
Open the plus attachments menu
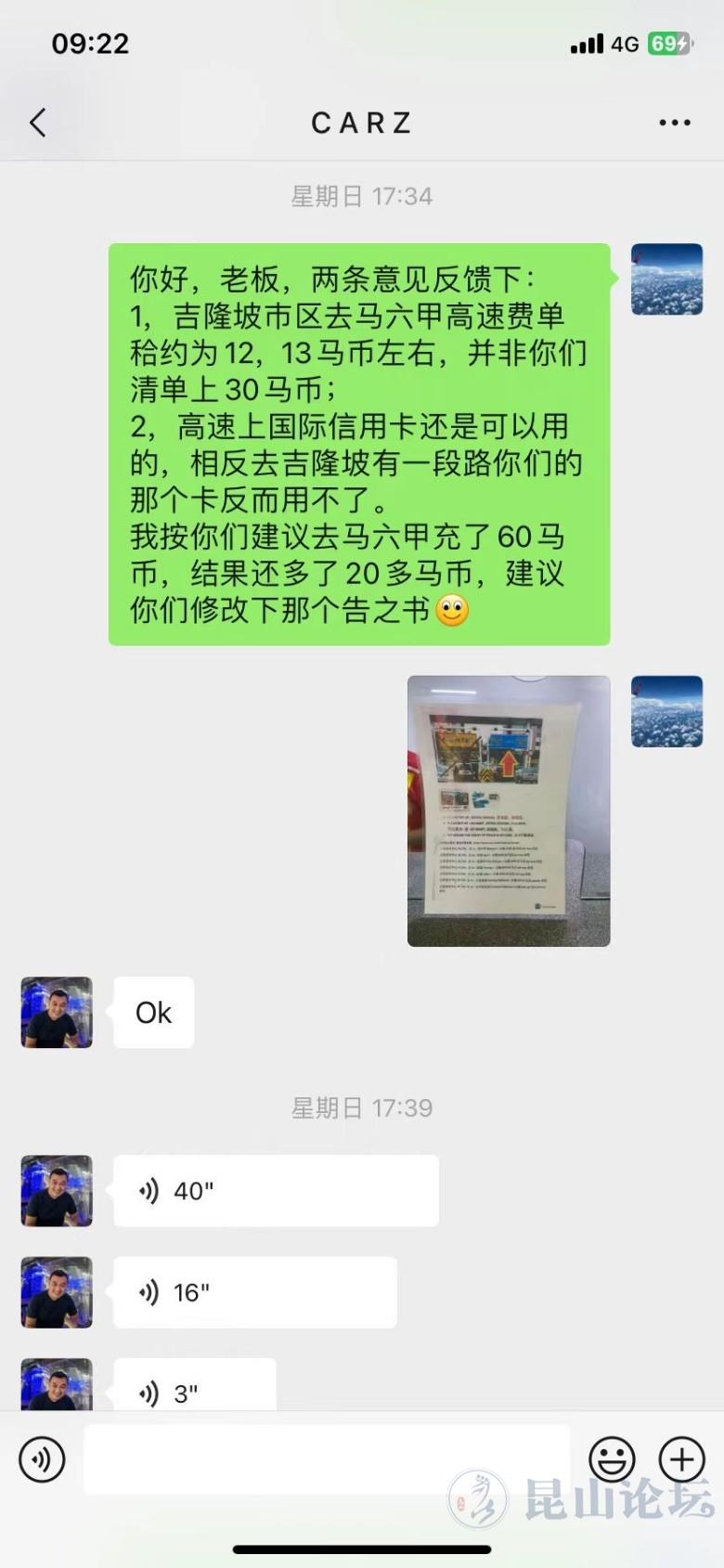coord(682,1459)
